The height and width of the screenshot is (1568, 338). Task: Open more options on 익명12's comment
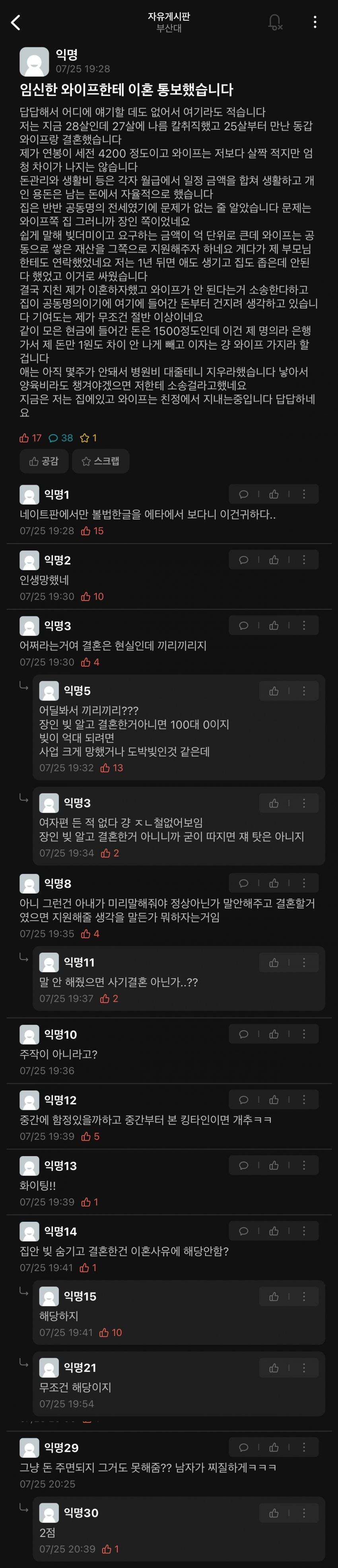point(304,1100)
